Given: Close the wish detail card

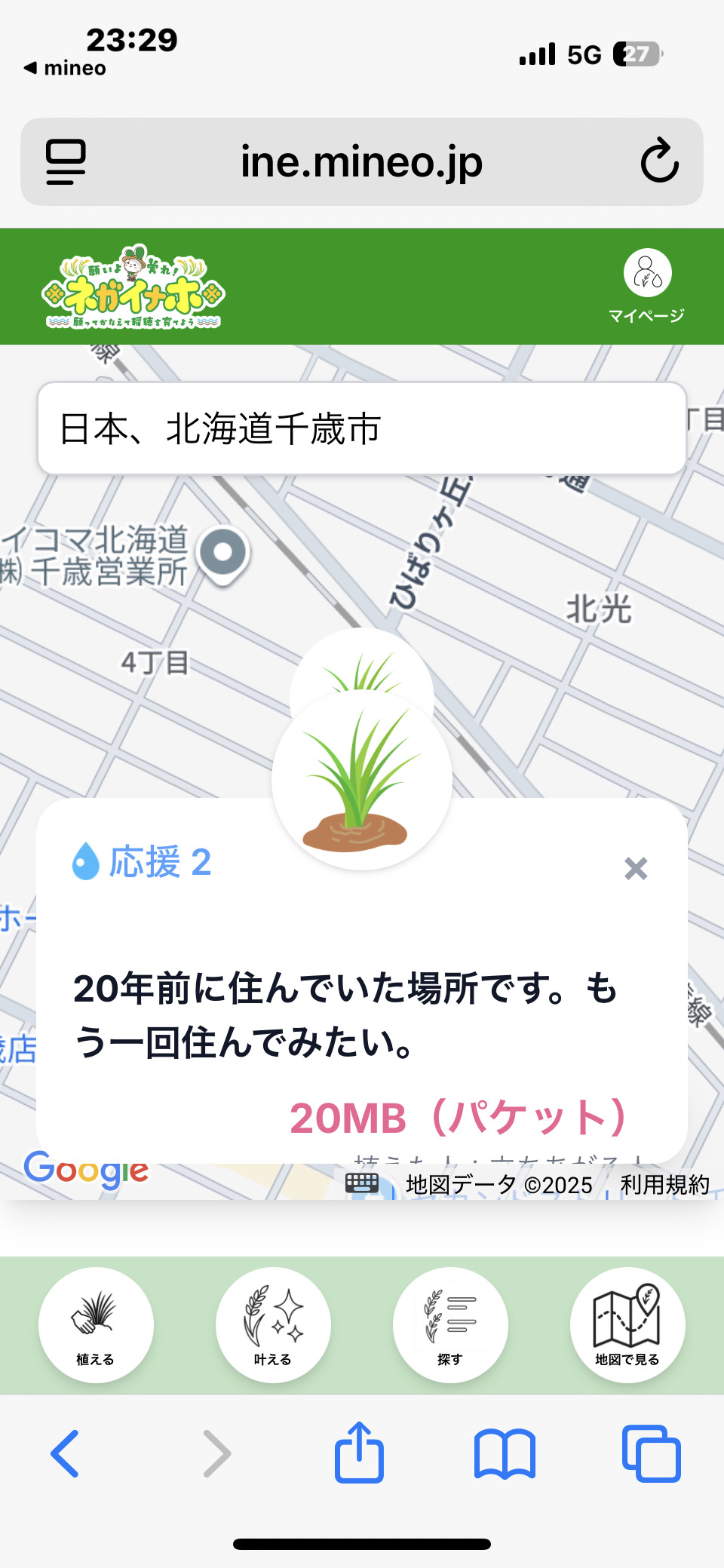Looking at the screenshot, I should (636, 869).
